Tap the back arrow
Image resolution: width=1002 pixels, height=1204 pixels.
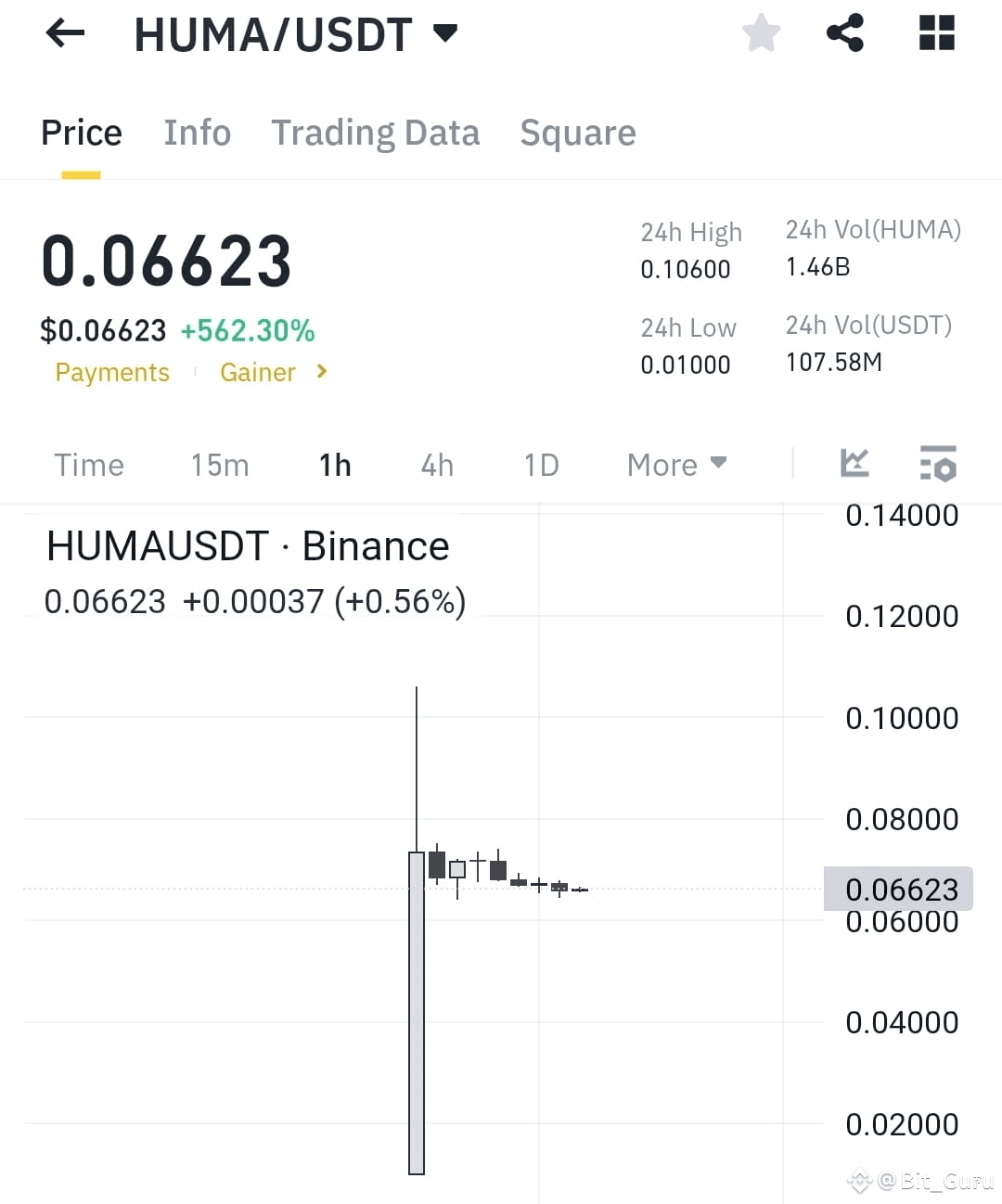64,33
